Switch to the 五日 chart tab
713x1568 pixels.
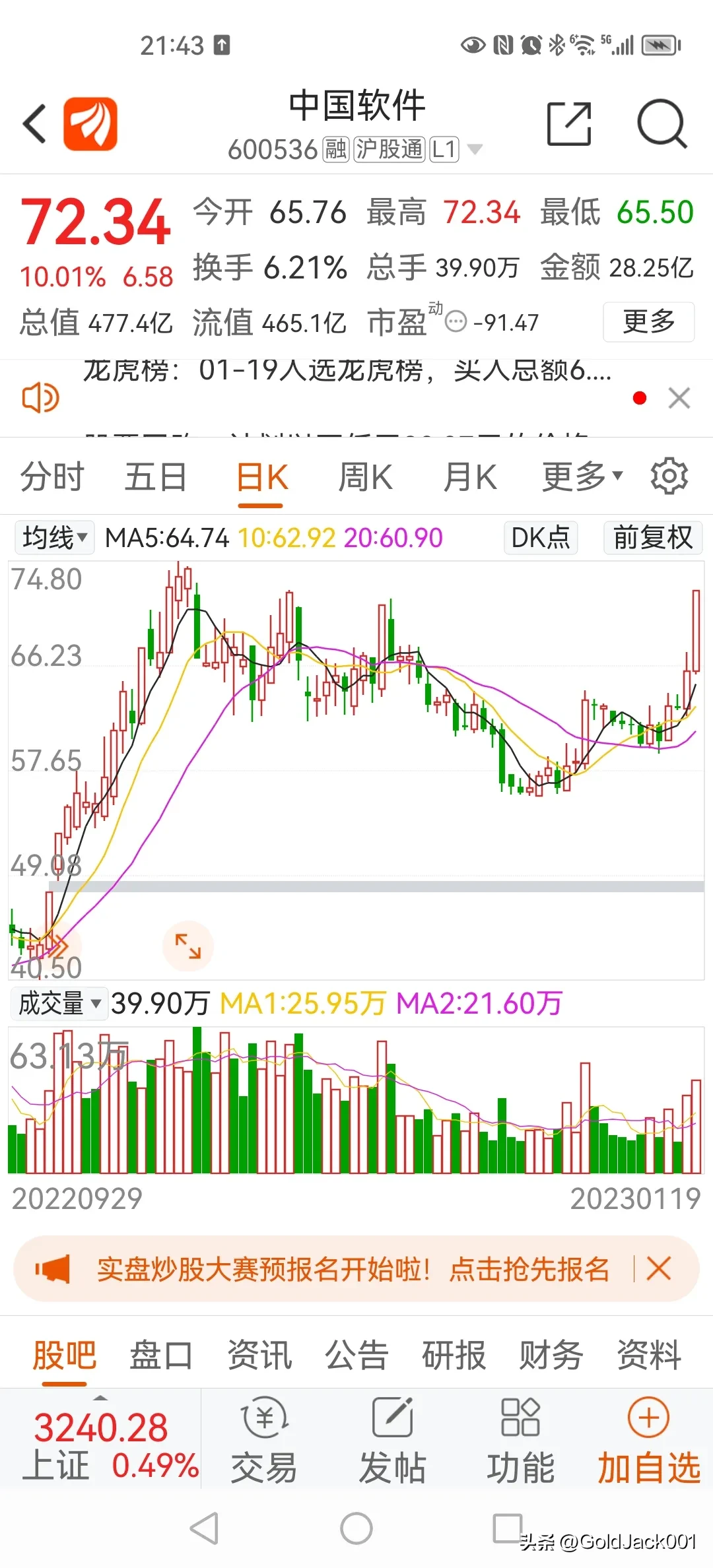pyautogui.click(x=156, y=477)
